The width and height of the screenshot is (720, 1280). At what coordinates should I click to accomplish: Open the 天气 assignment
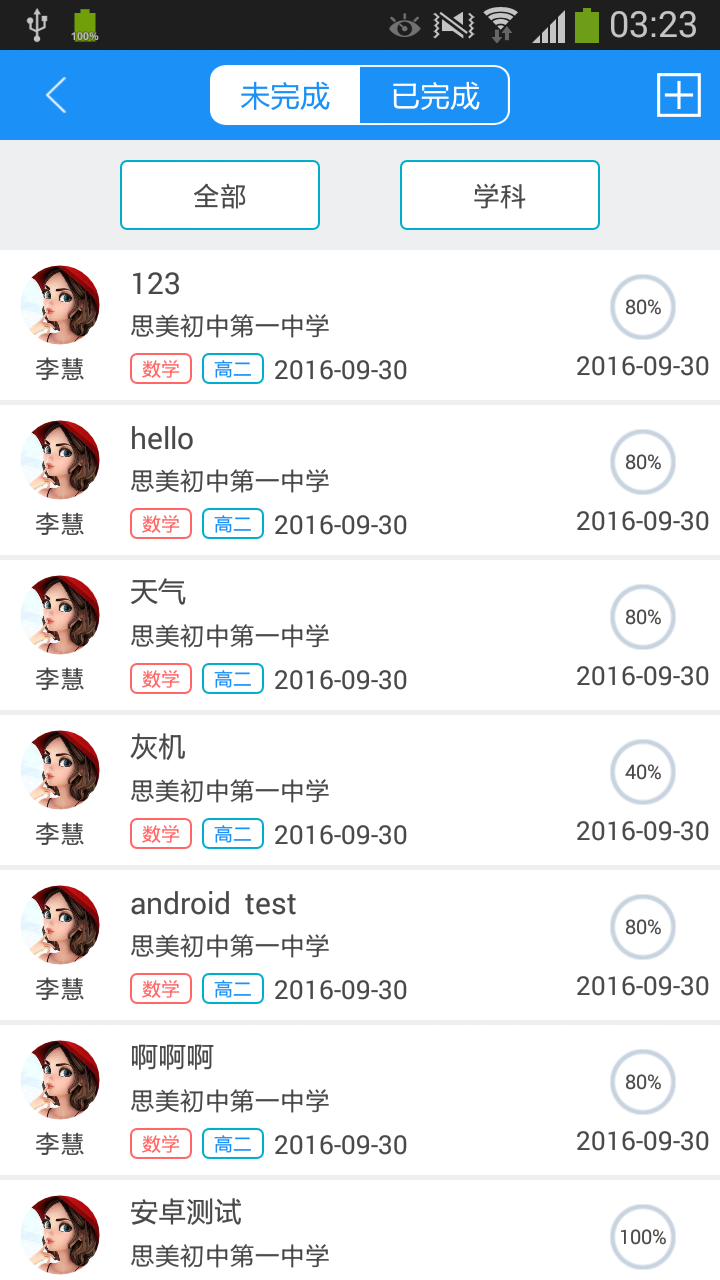click(x=360, y=636)
